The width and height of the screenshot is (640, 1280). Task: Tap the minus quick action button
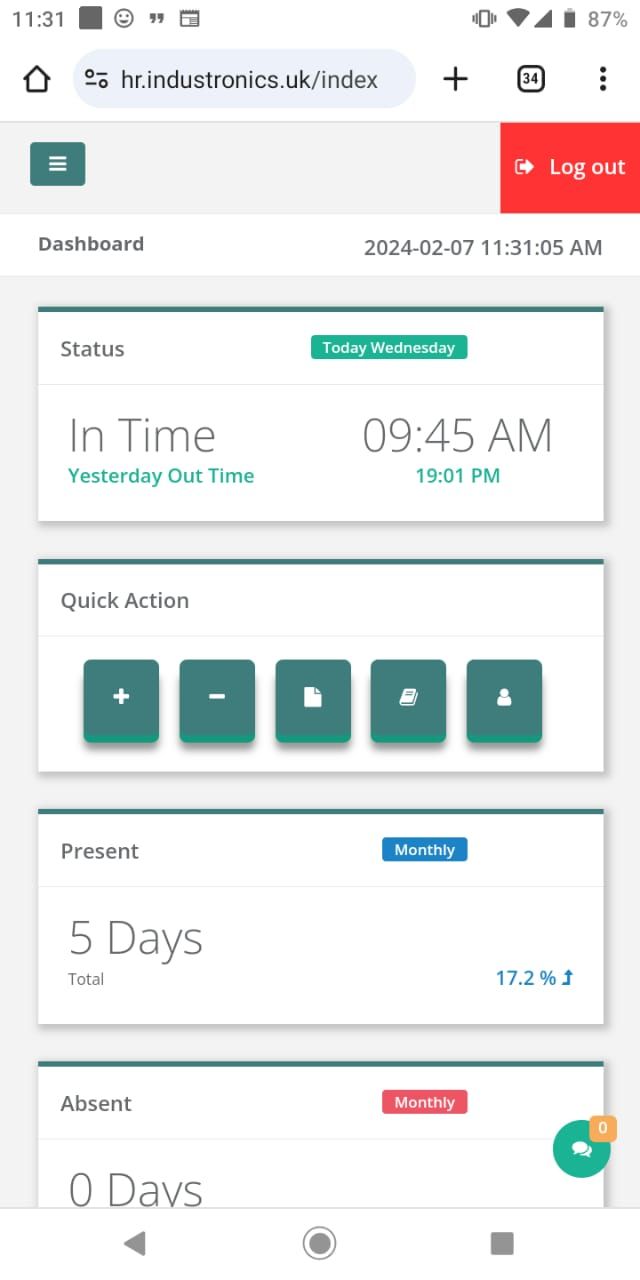(x=217, y=698)
